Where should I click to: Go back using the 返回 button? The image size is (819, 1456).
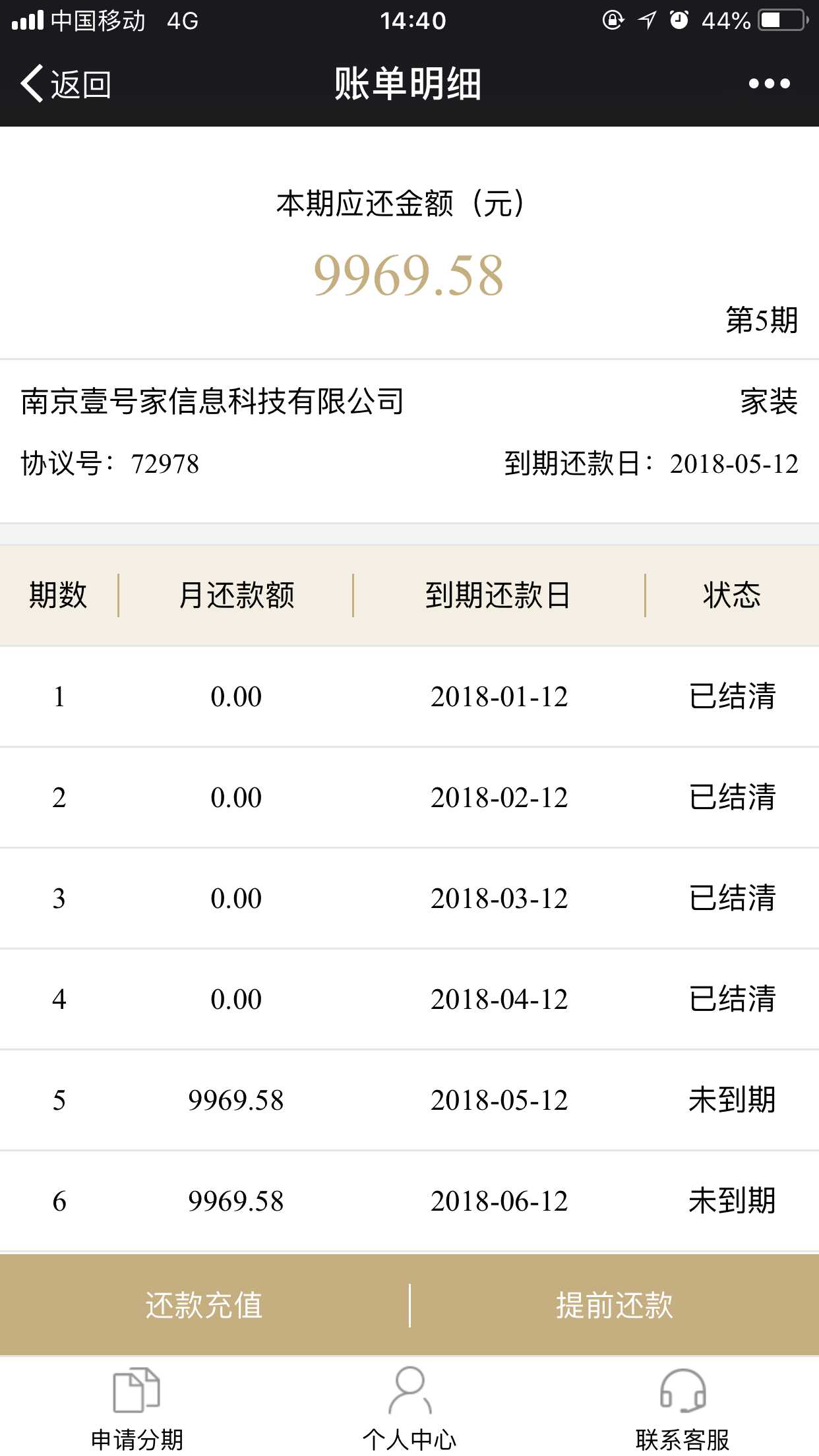pyautogui.click(x=65, y=84)
